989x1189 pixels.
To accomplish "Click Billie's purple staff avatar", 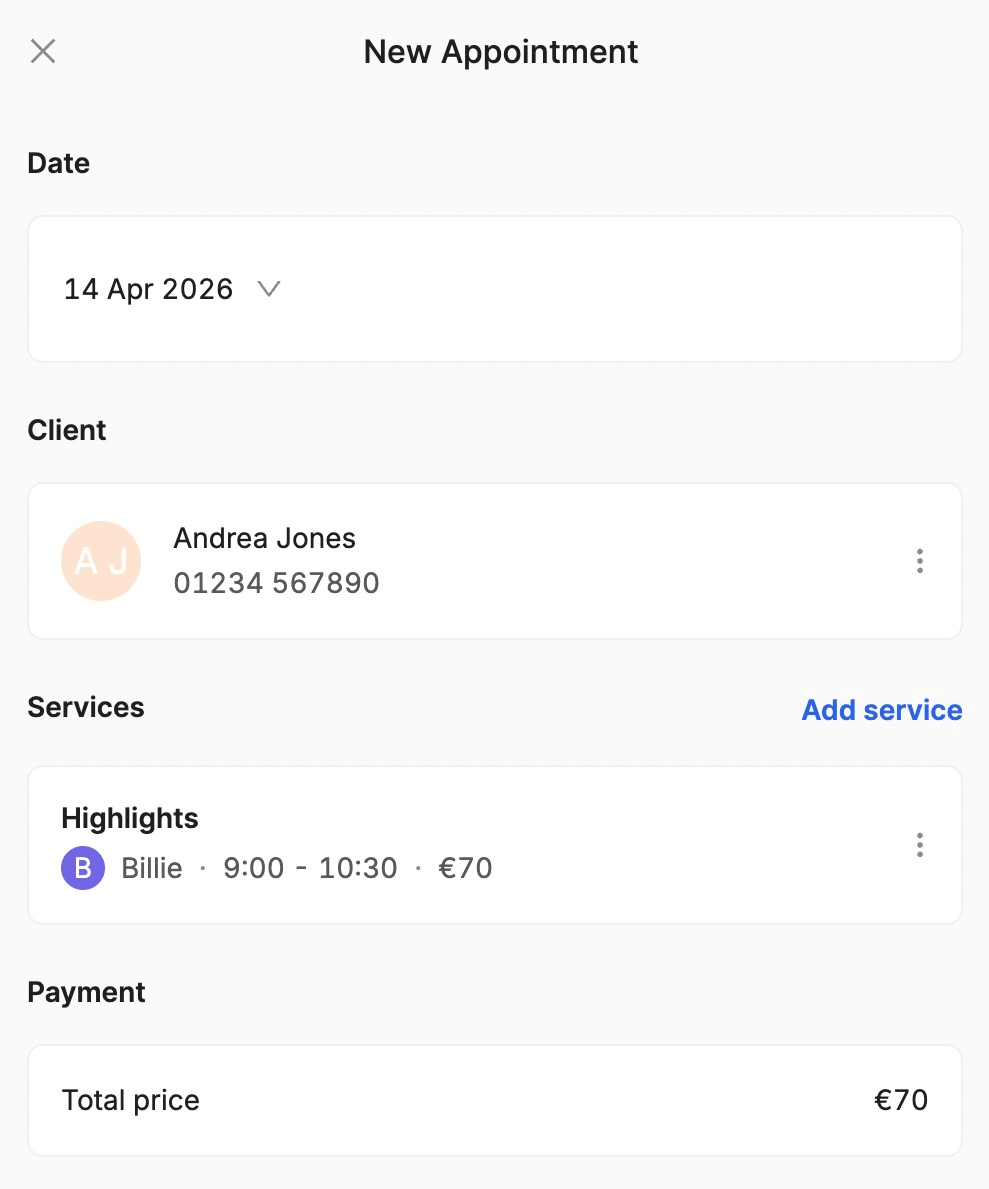I will (83, 868).
